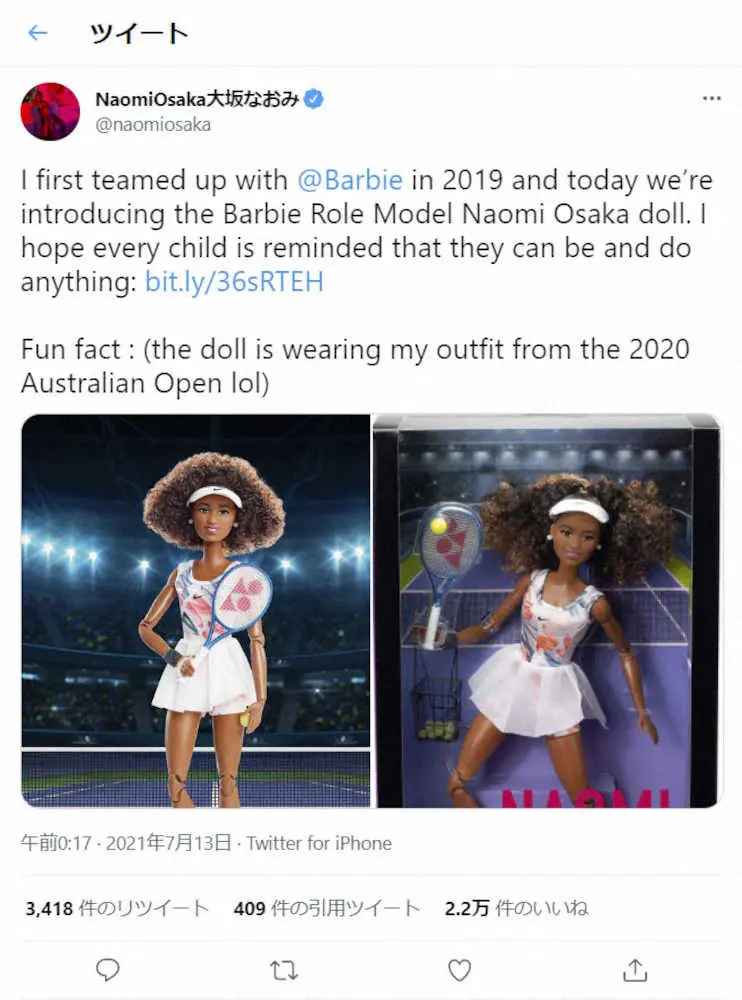Share this tweet

pyautogui.click(x=634, y=969)
